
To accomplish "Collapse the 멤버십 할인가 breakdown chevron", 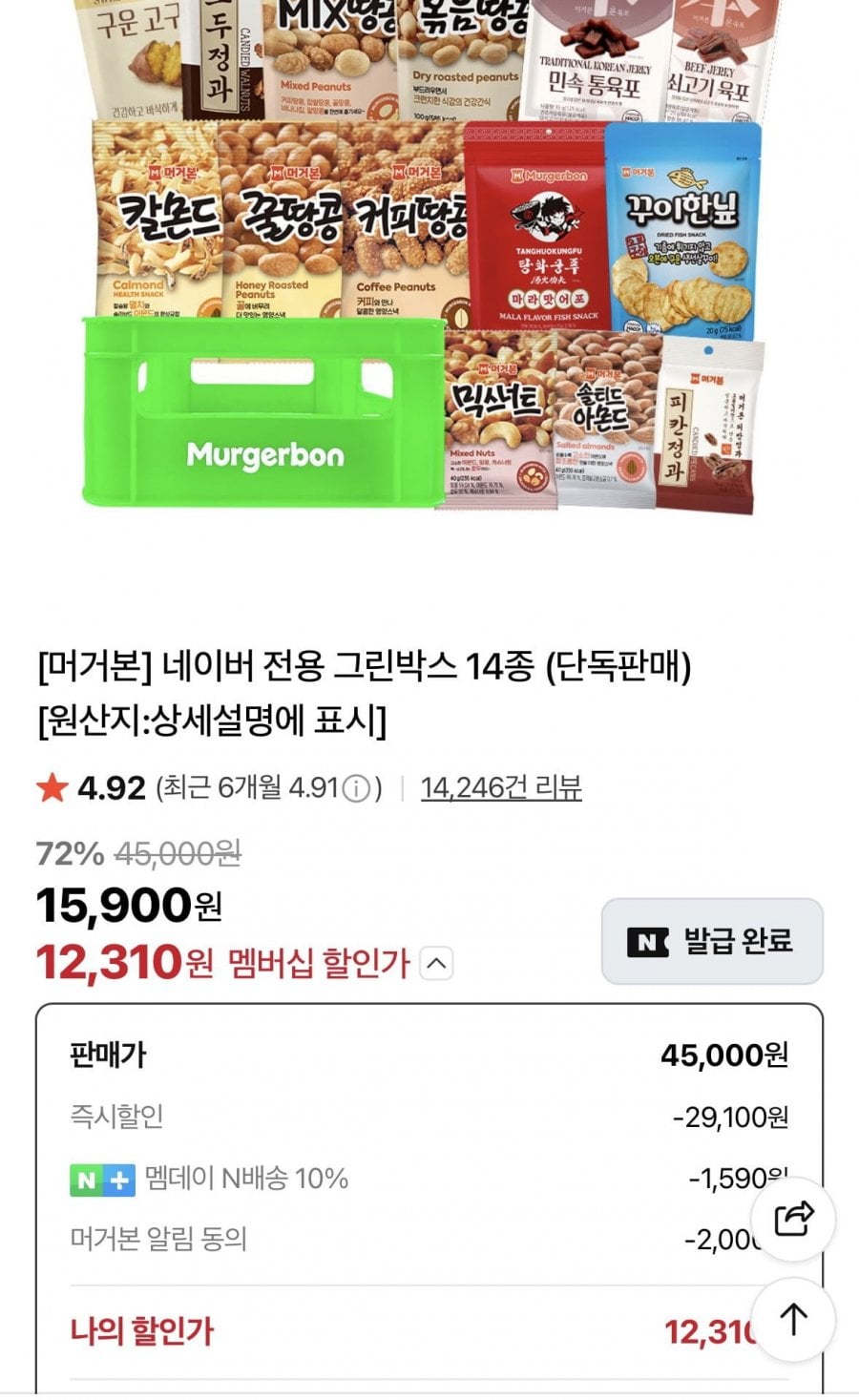I will pos(435,963).
